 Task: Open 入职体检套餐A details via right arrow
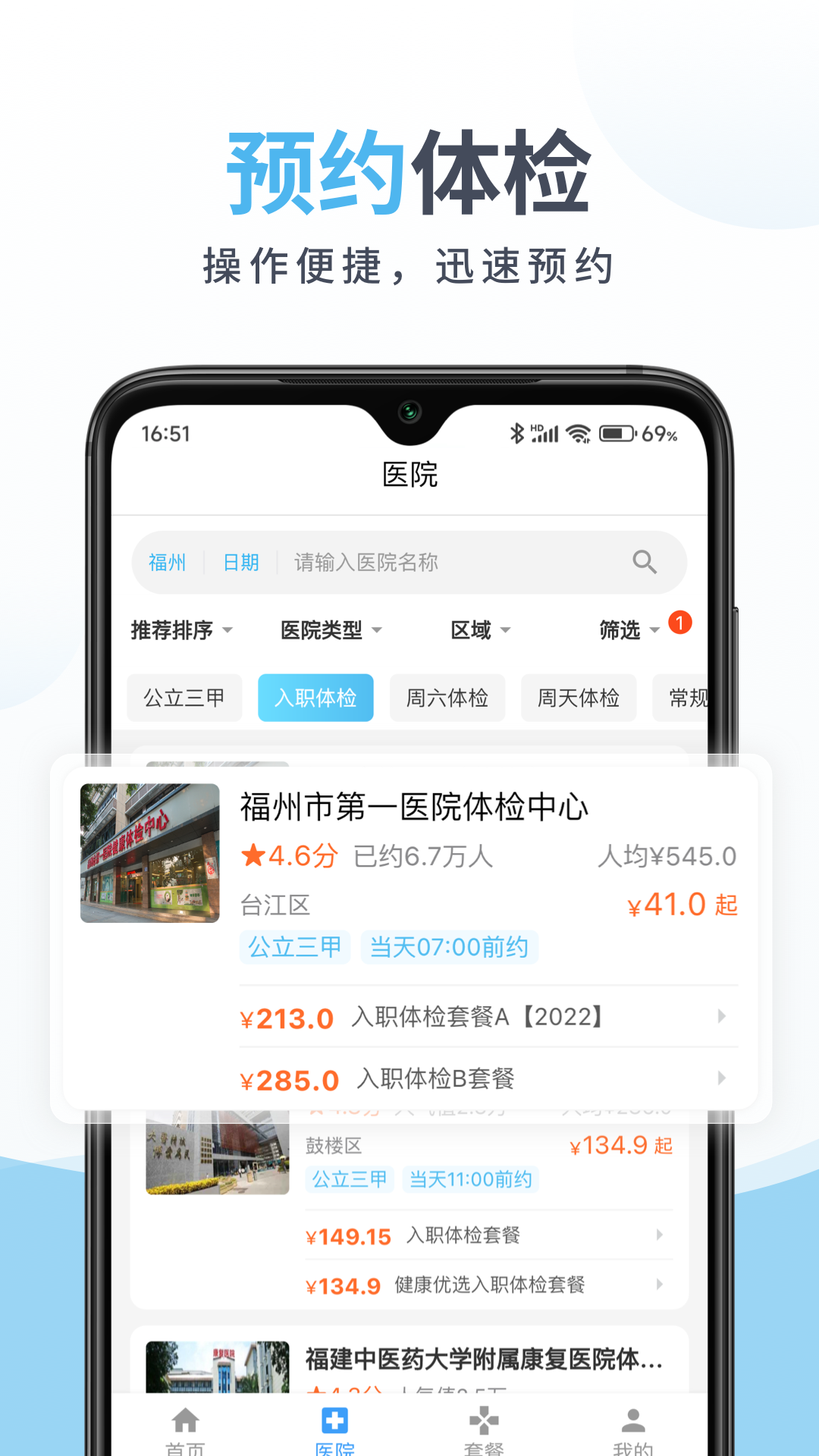coord(722,1016)
